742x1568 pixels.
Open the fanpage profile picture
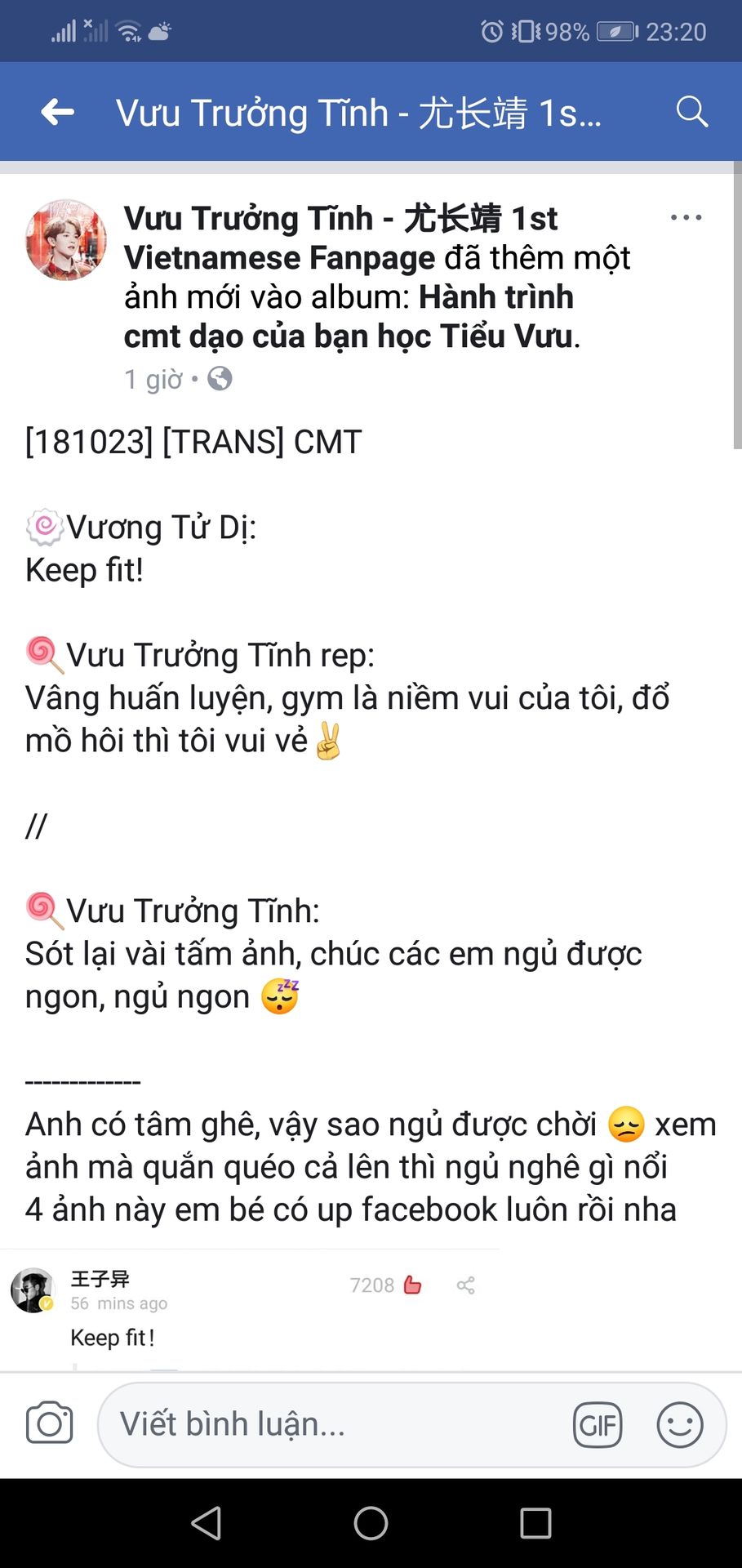click(x=66, y=240)
